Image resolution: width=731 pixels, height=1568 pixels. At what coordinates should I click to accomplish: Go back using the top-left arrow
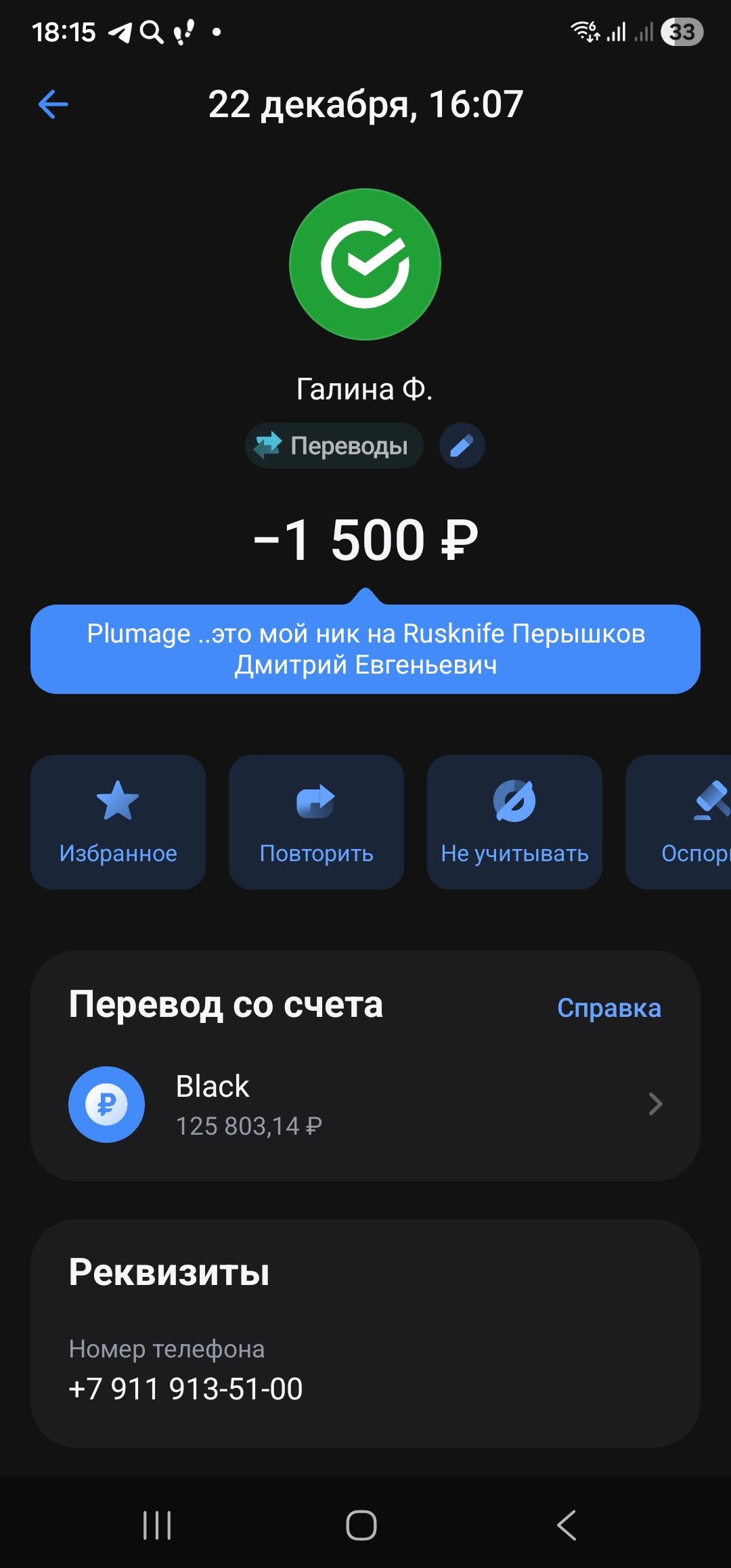point(53,104)
